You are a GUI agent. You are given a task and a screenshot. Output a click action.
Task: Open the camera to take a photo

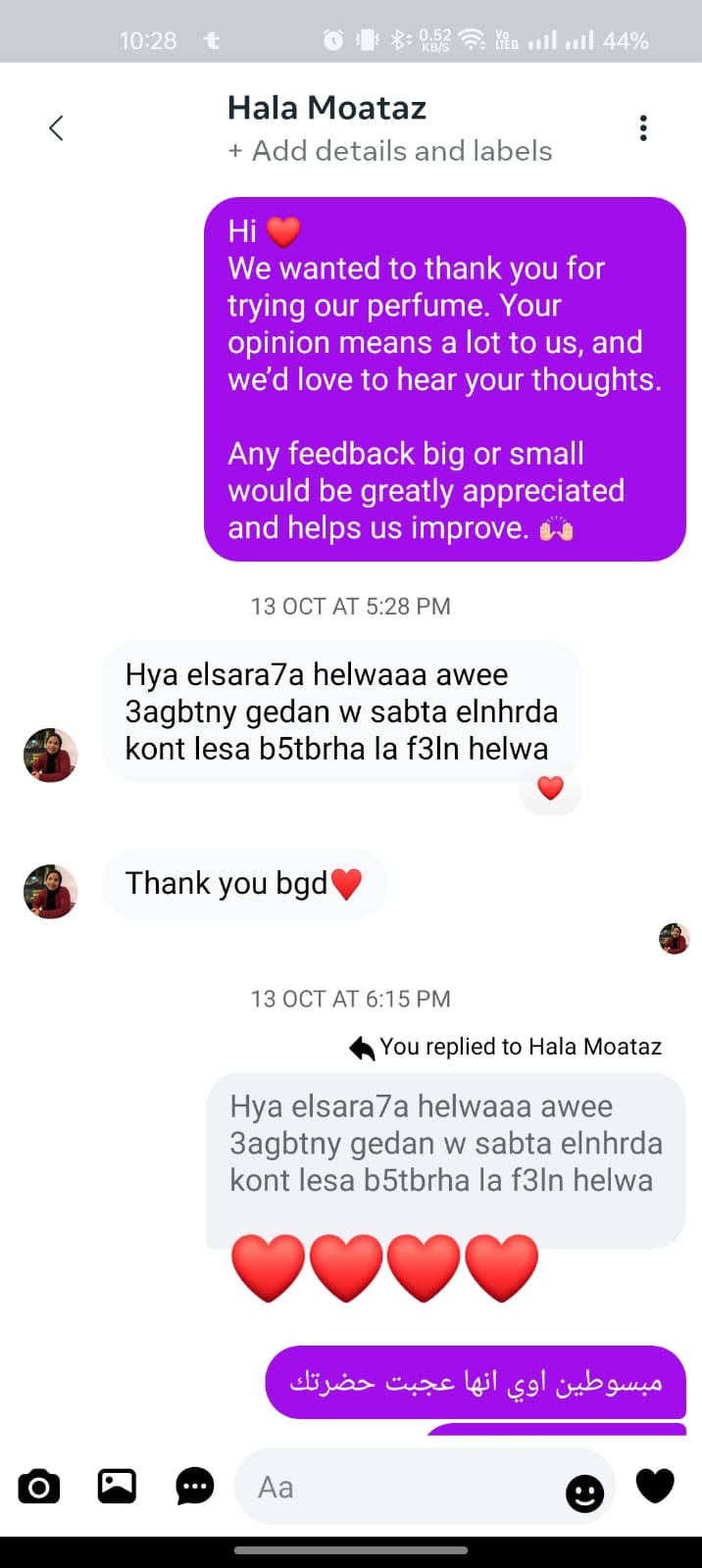coord(39,1487)
